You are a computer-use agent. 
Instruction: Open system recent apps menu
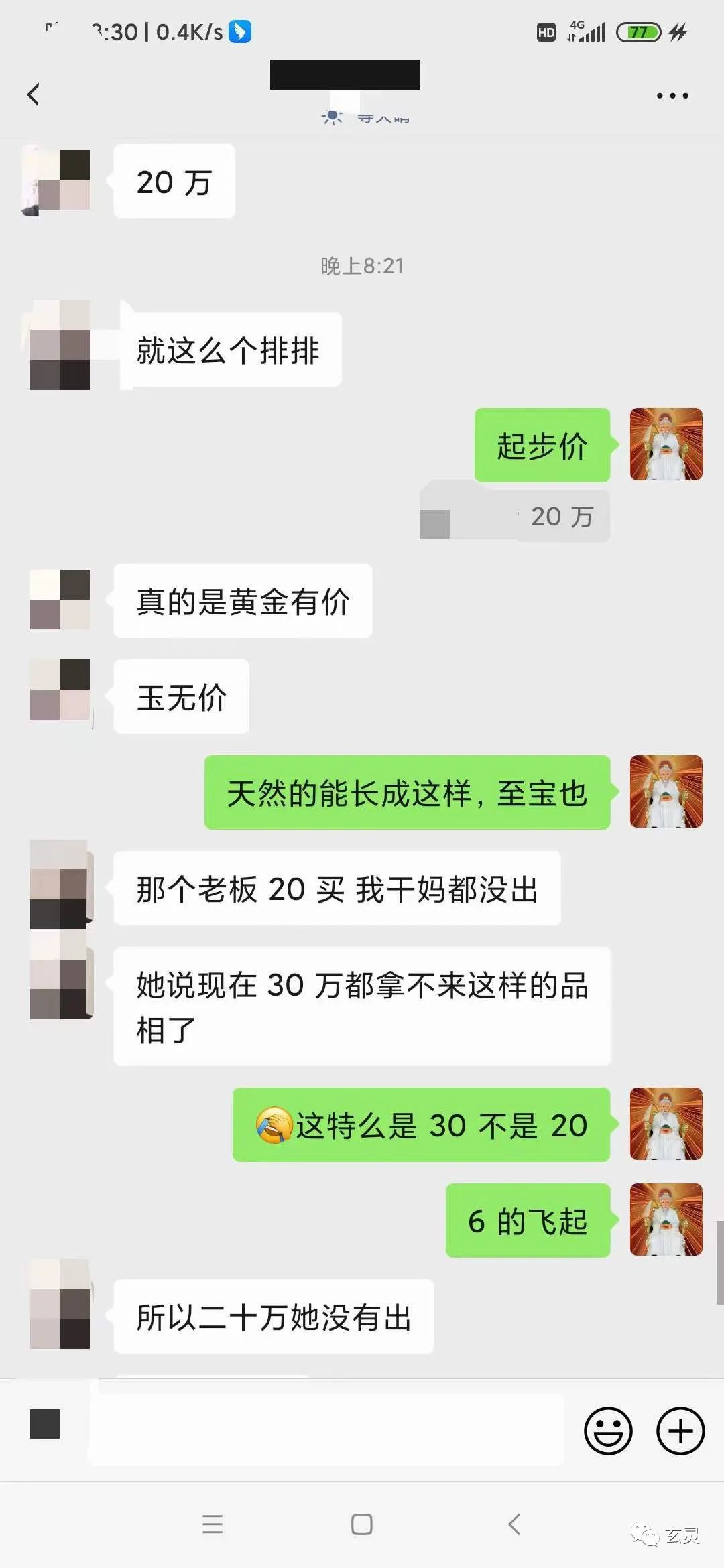coord(213,1524)
